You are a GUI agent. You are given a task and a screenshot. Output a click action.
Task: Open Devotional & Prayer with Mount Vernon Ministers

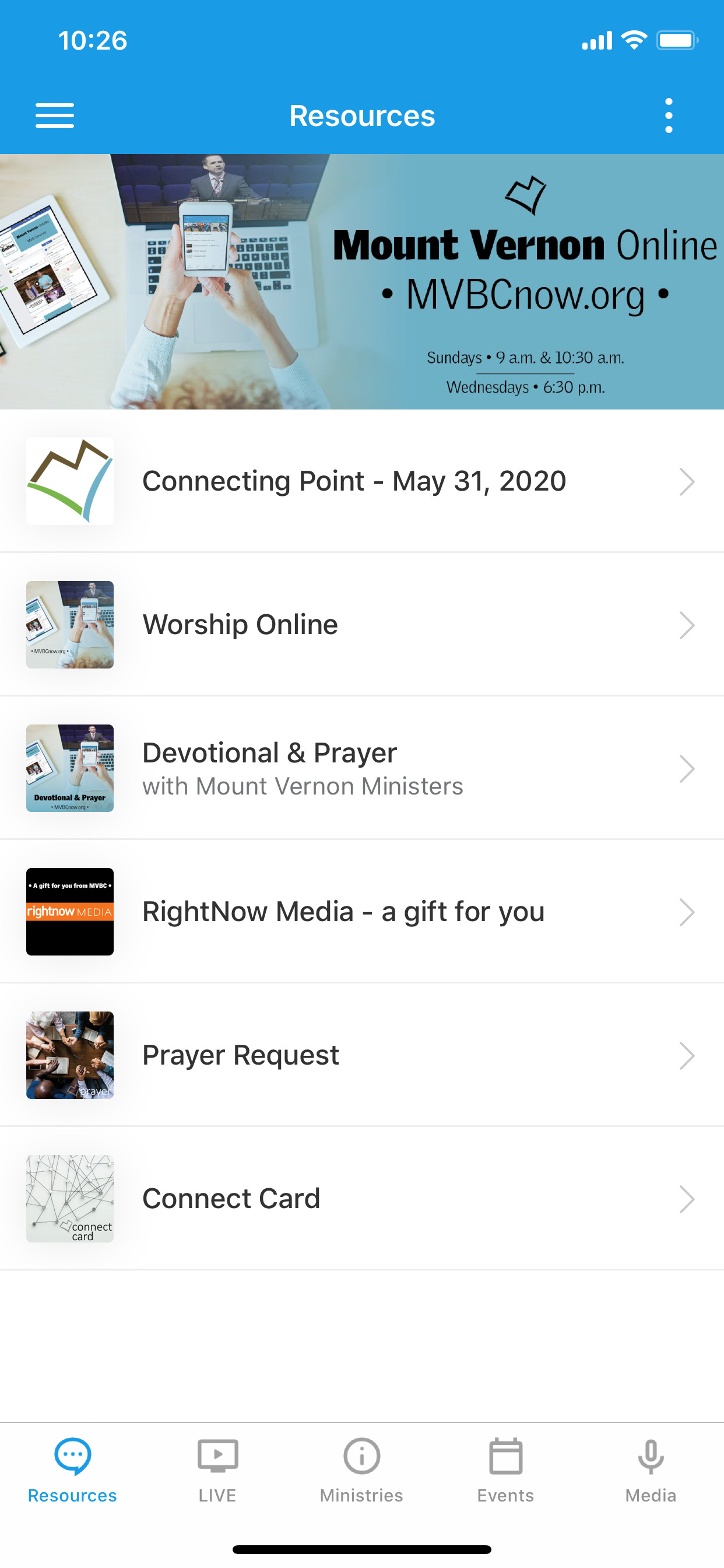(362, 768)
